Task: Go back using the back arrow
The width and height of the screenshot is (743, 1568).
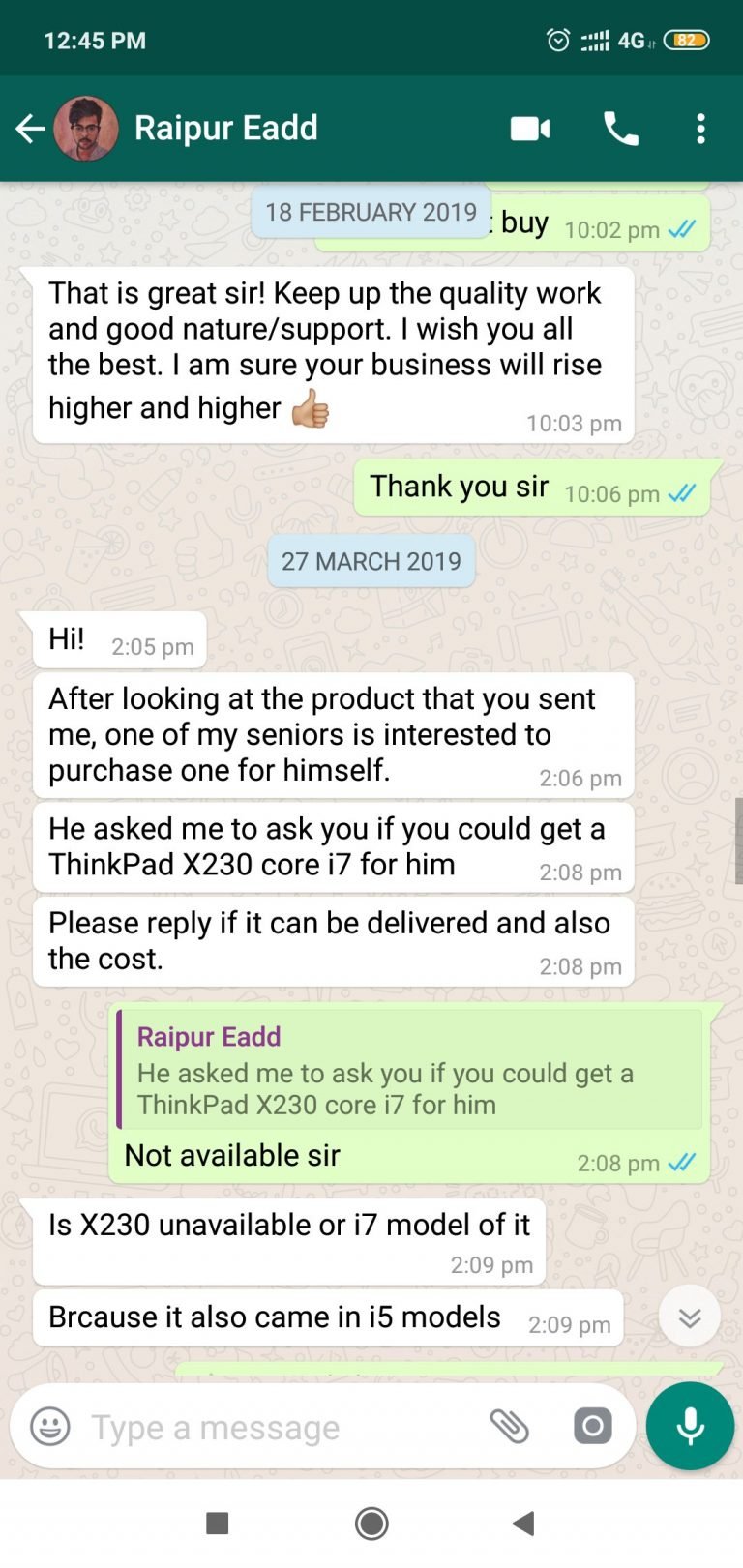Action: (x=29, y=127)
